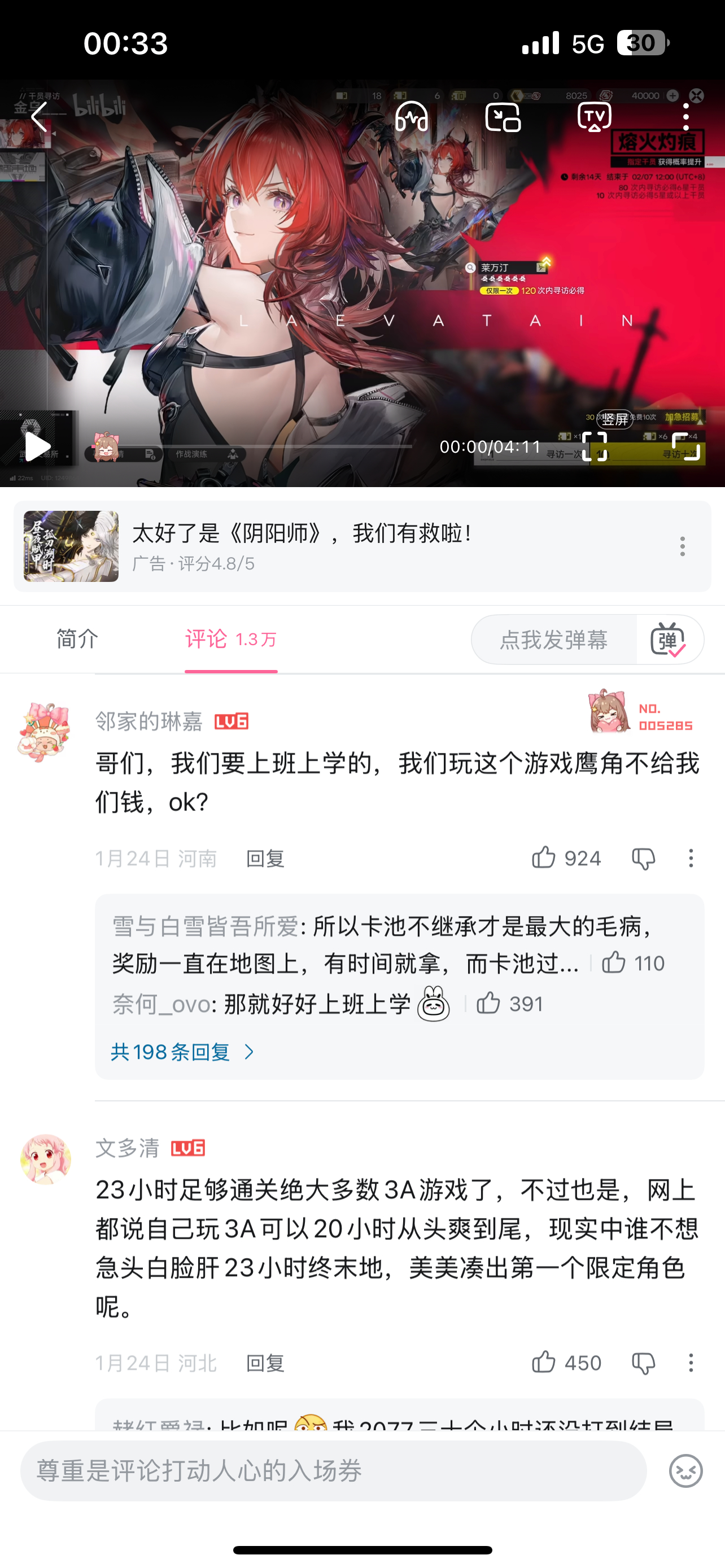Screen dimensions: 725x1568
Task: Like 邻家的琳嘉's comment
Action: (544, 857)
